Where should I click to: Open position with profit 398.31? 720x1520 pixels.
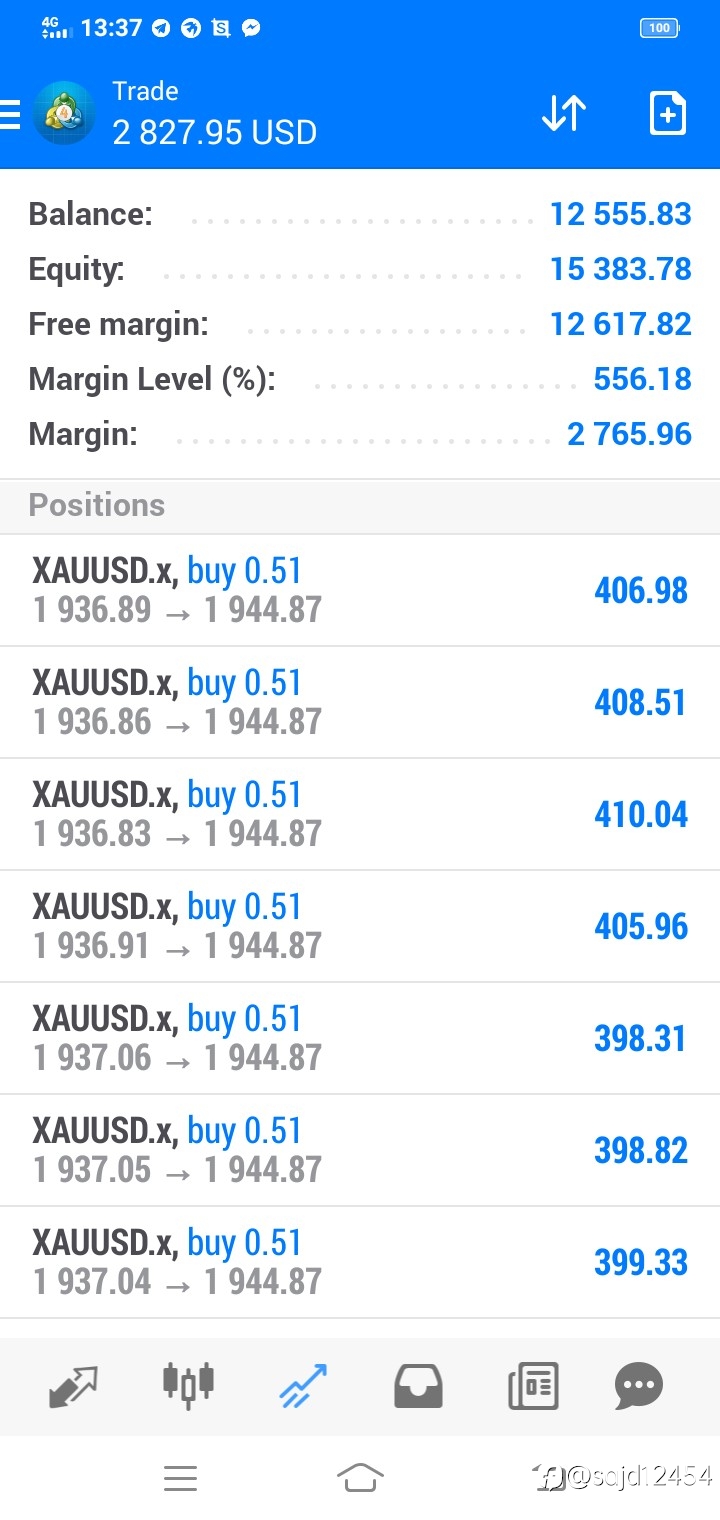tap(360, 1038)
